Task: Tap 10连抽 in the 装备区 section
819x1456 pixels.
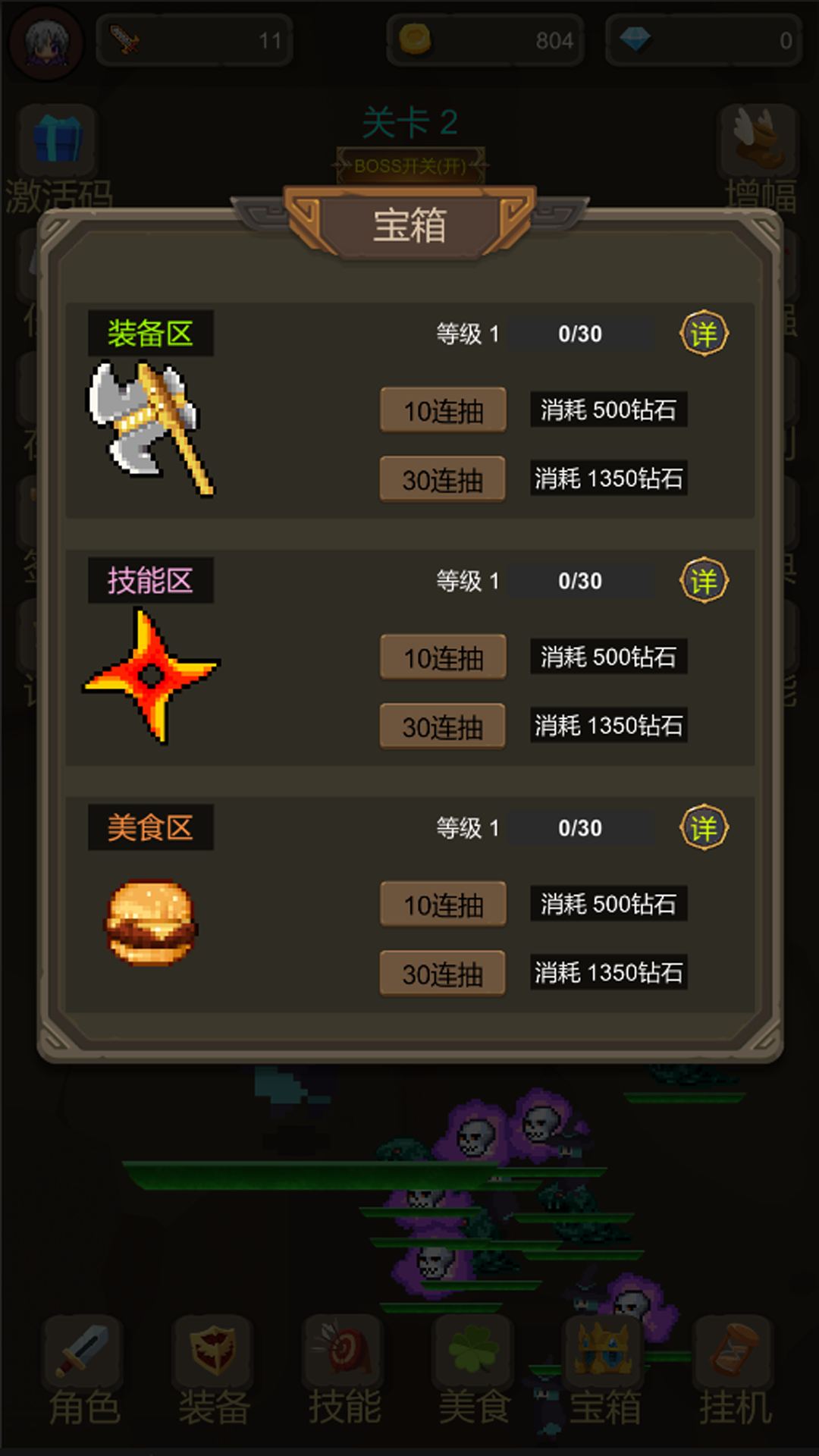Action: 443,410
